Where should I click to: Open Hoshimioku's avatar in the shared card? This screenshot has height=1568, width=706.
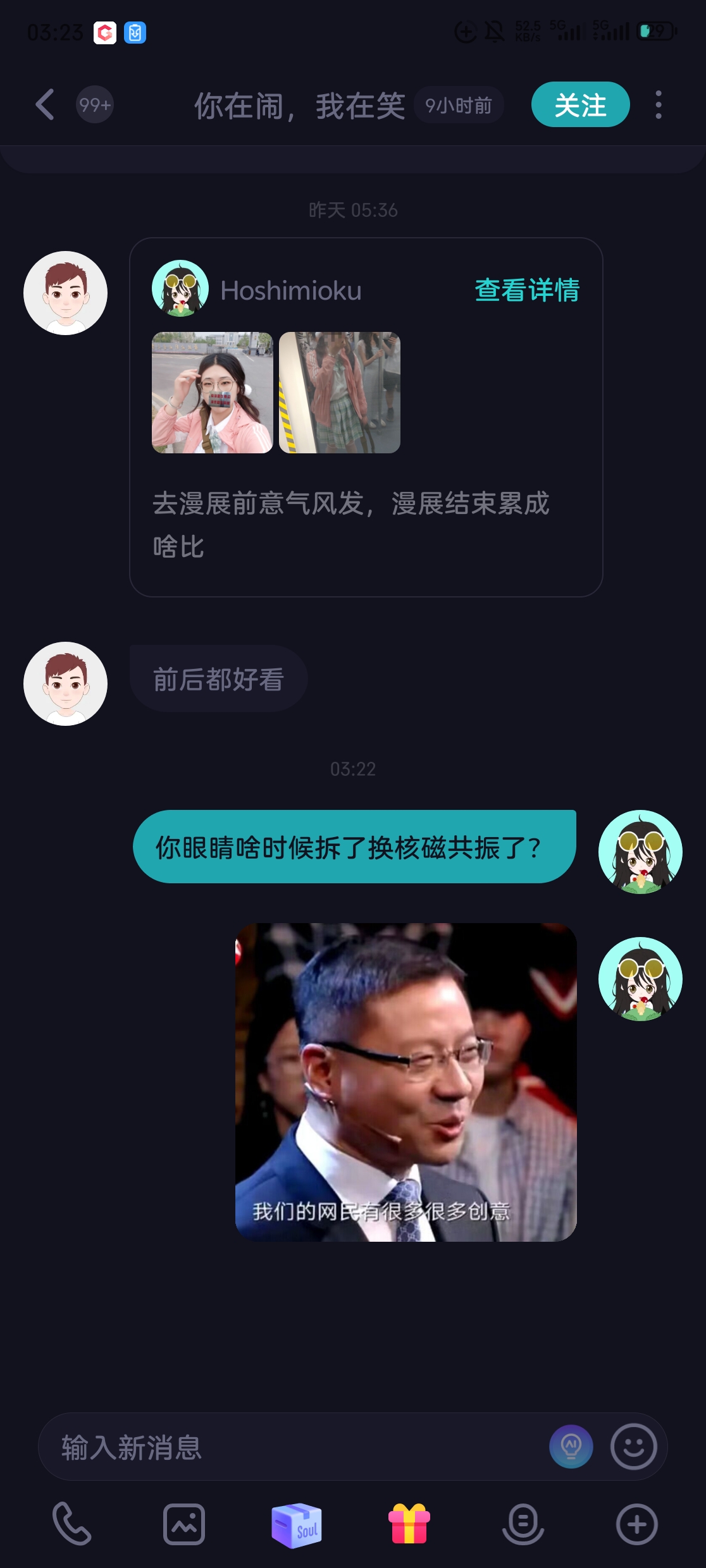pos(180,288)
